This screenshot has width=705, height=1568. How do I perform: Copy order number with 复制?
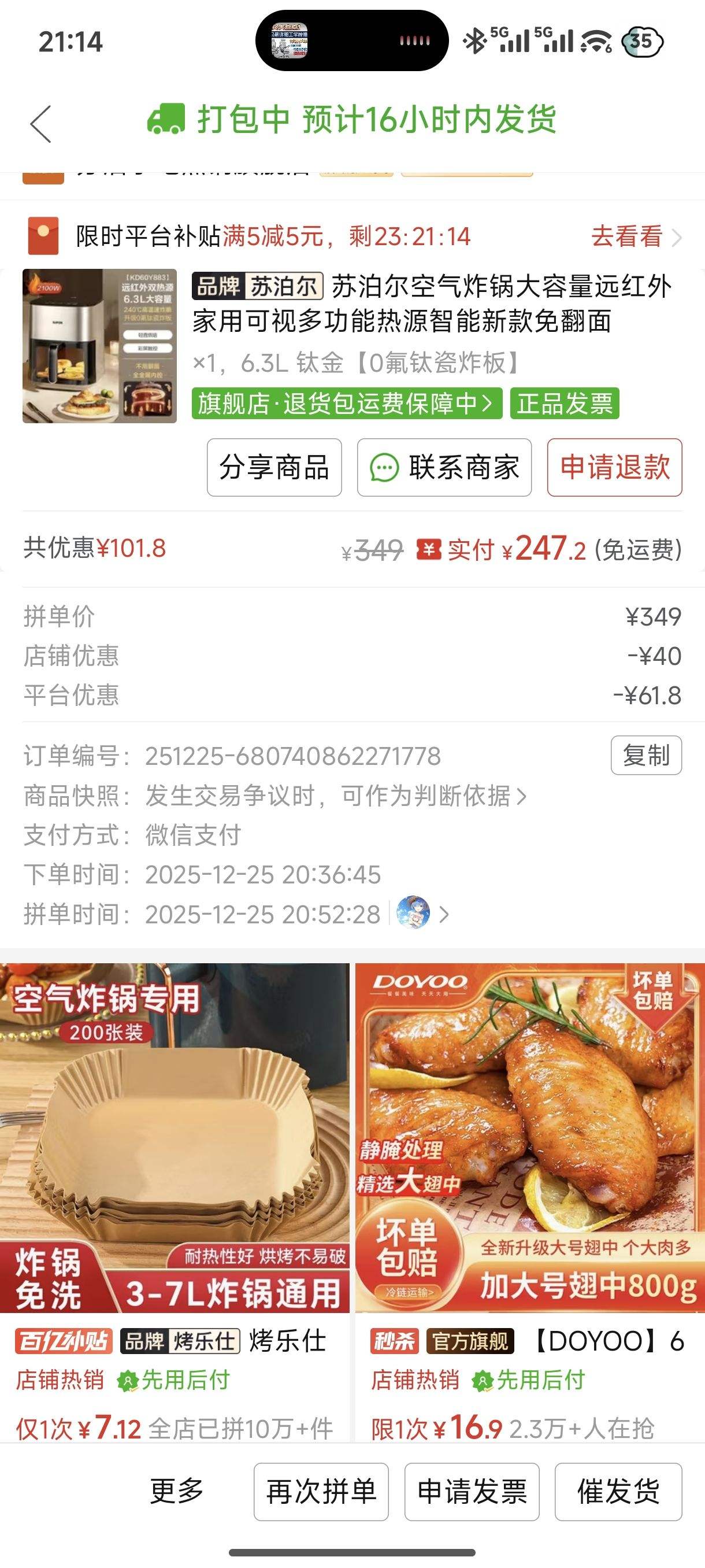[x=646, y=756]
